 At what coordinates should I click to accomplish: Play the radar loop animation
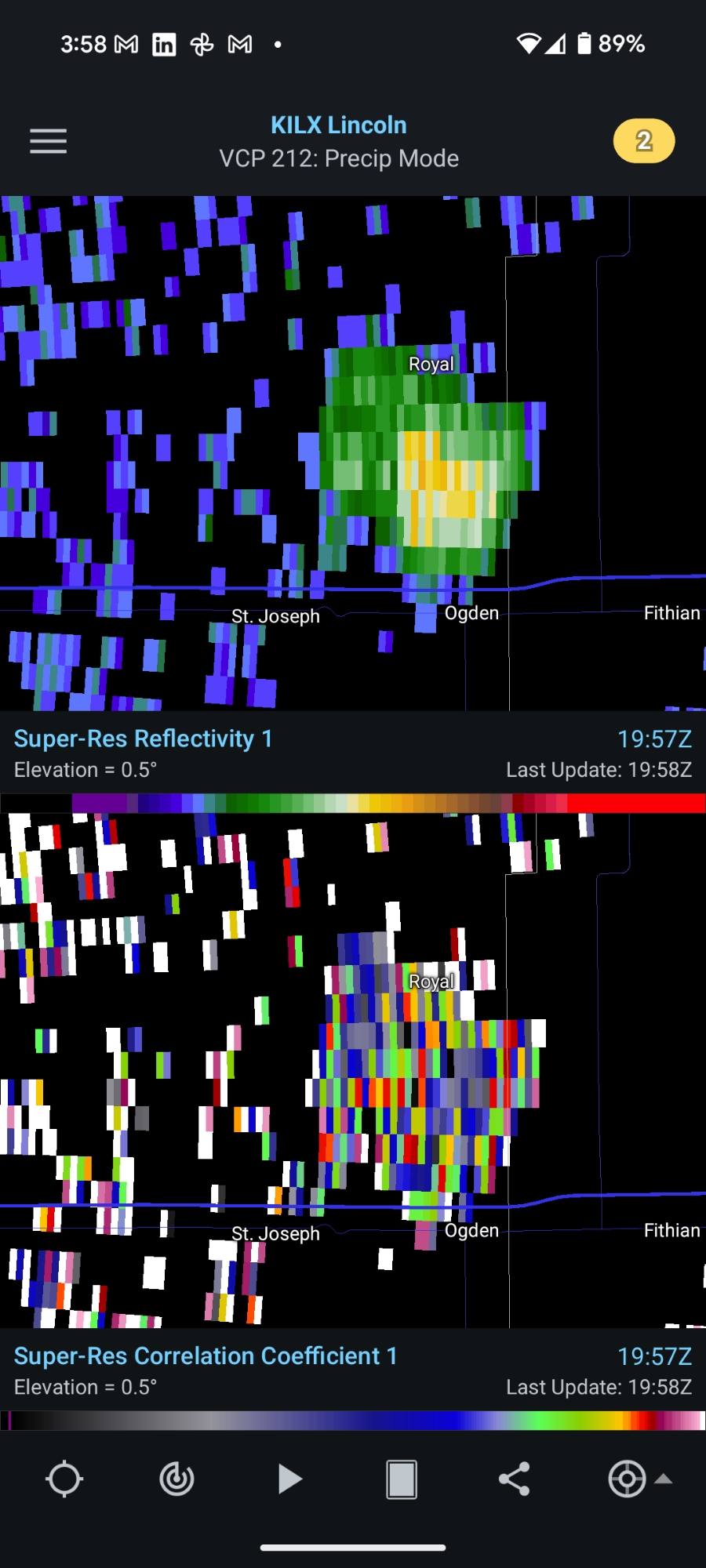(289, 1479)
